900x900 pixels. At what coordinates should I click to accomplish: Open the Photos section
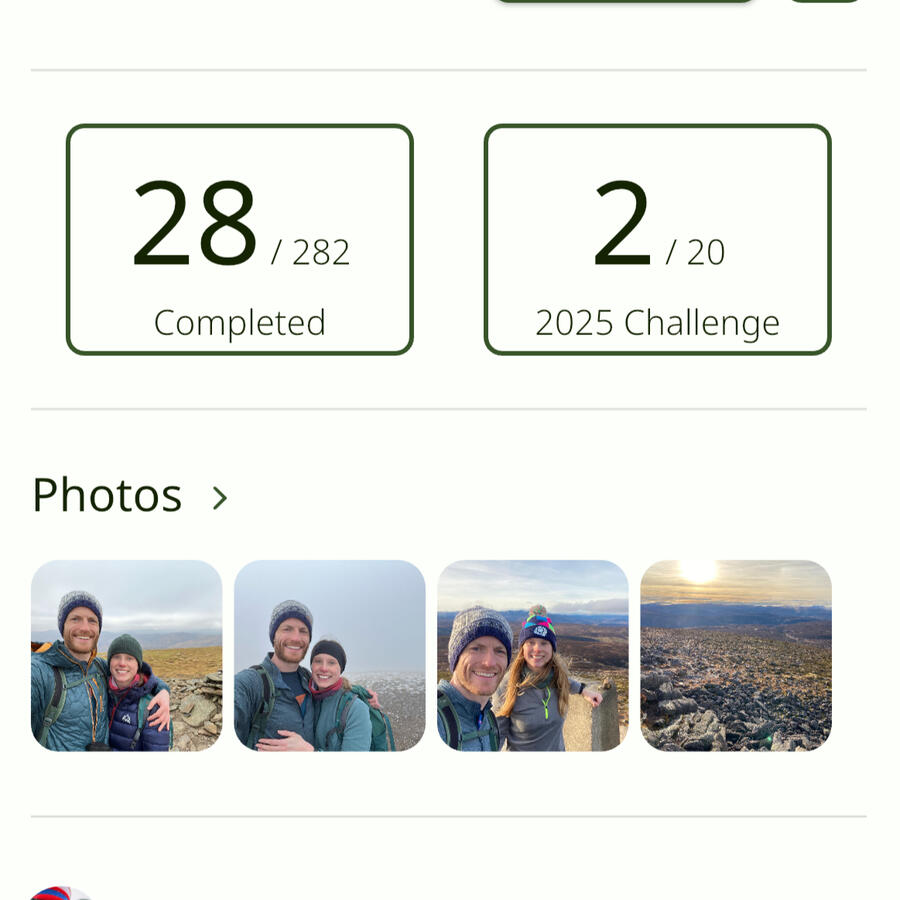tap(130, 496)
